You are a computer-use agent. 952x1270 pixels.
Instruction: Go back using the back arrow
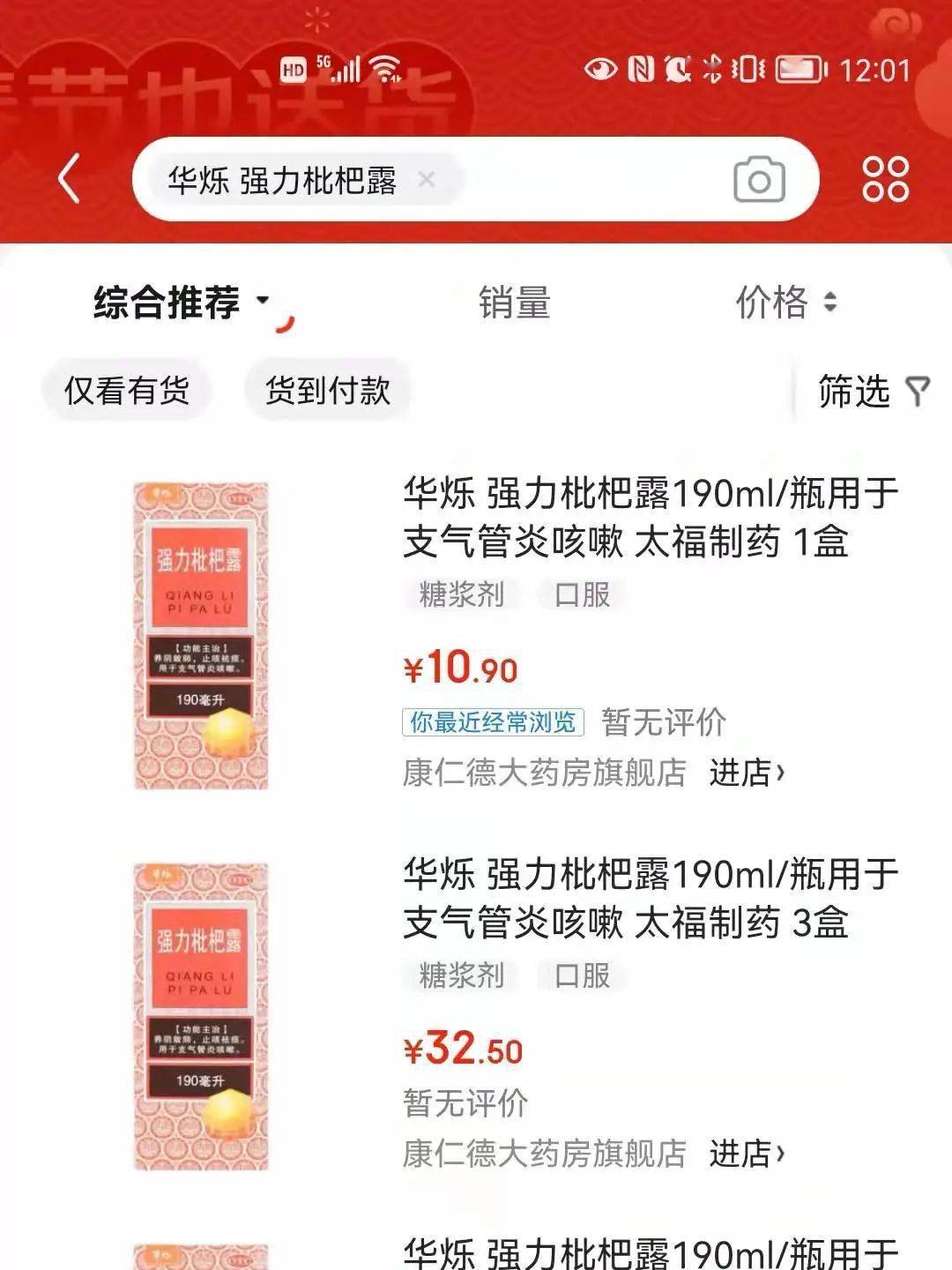tap(69, 179)
